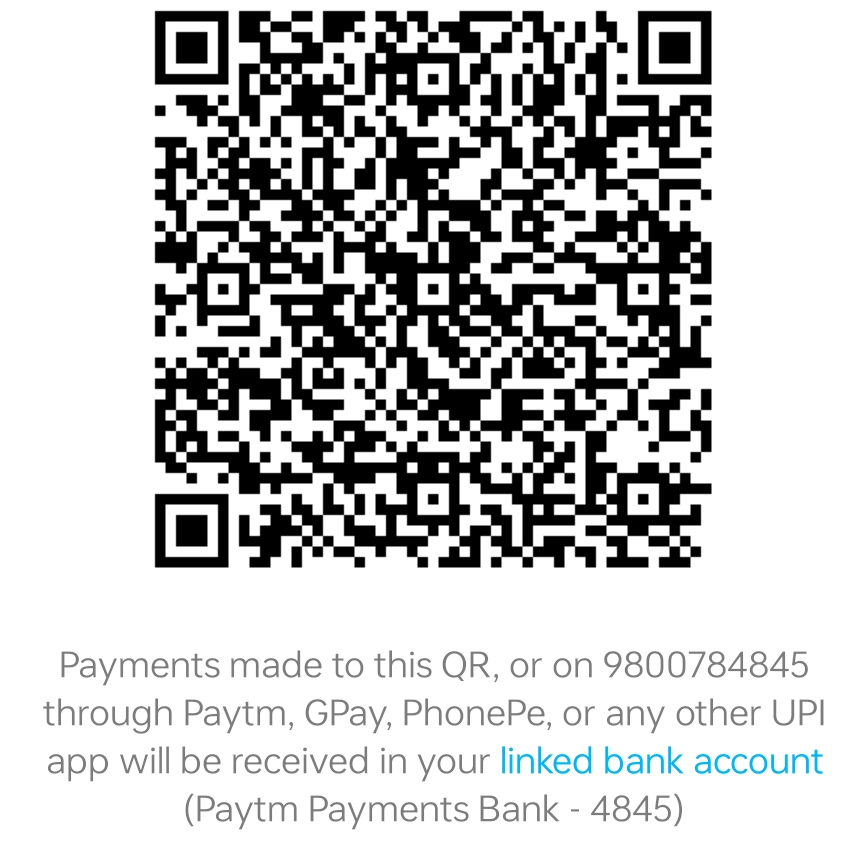Open the linked bank account link

tap(660, 761)
